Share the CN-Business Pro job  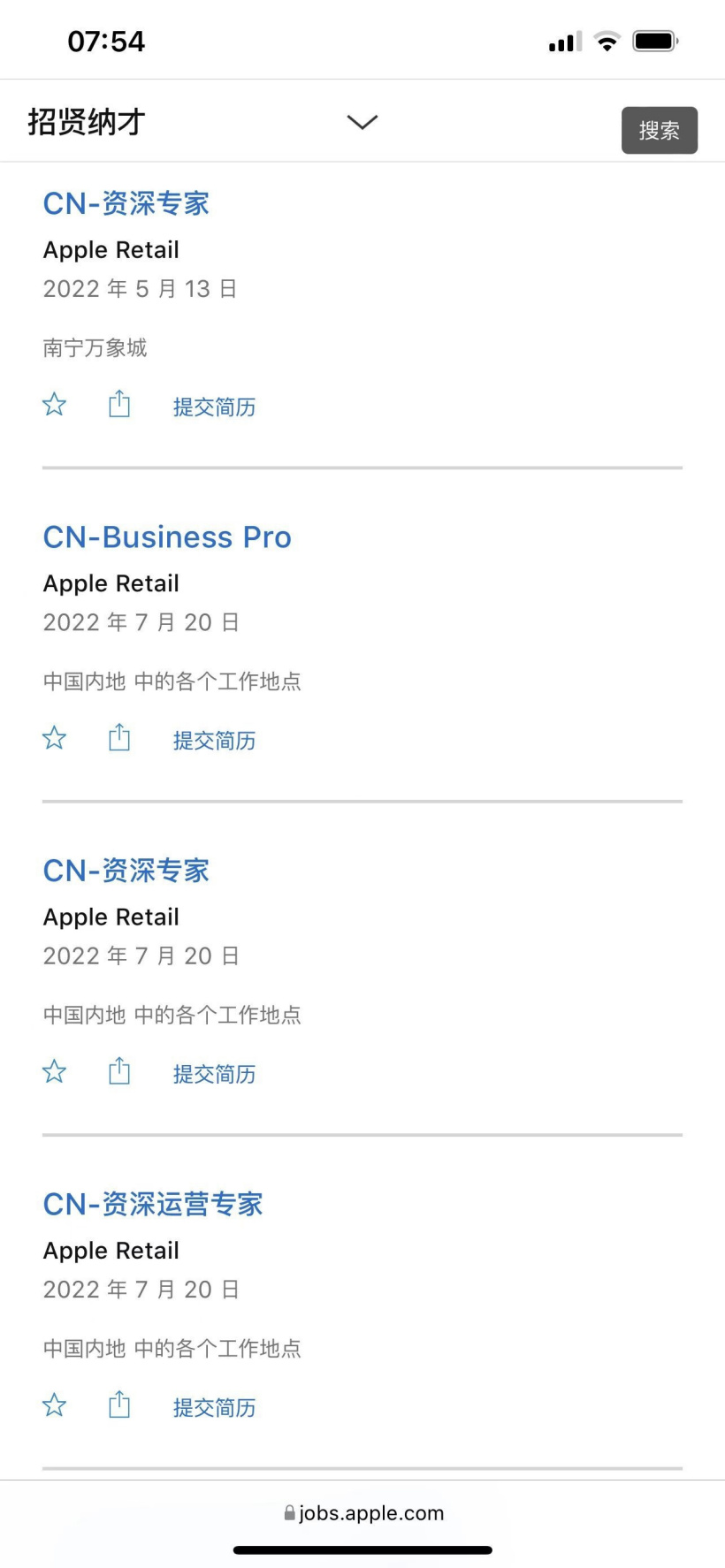point(119,737)
